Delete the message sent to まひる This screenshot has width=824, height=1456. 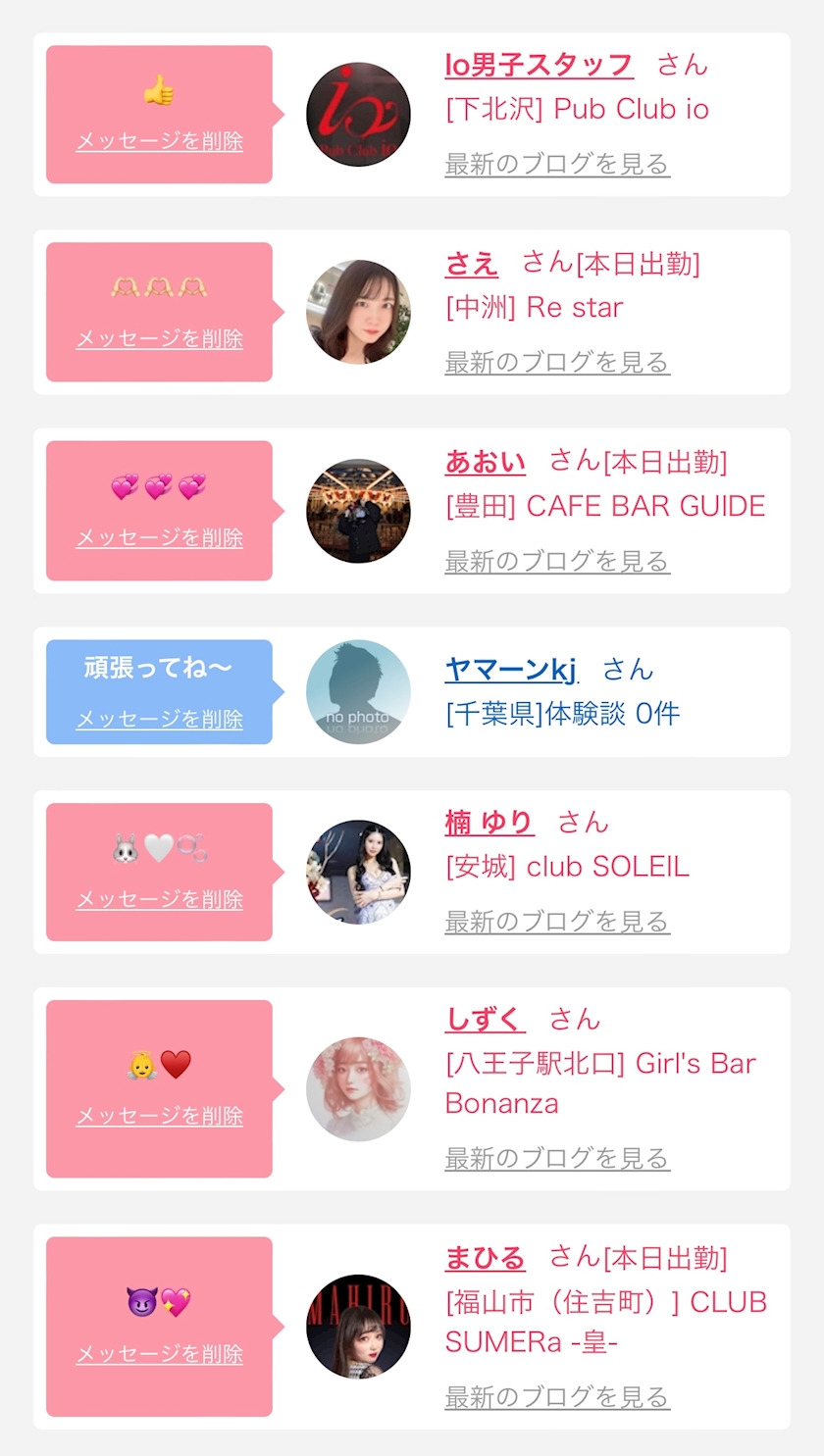tap(159, 1355)
